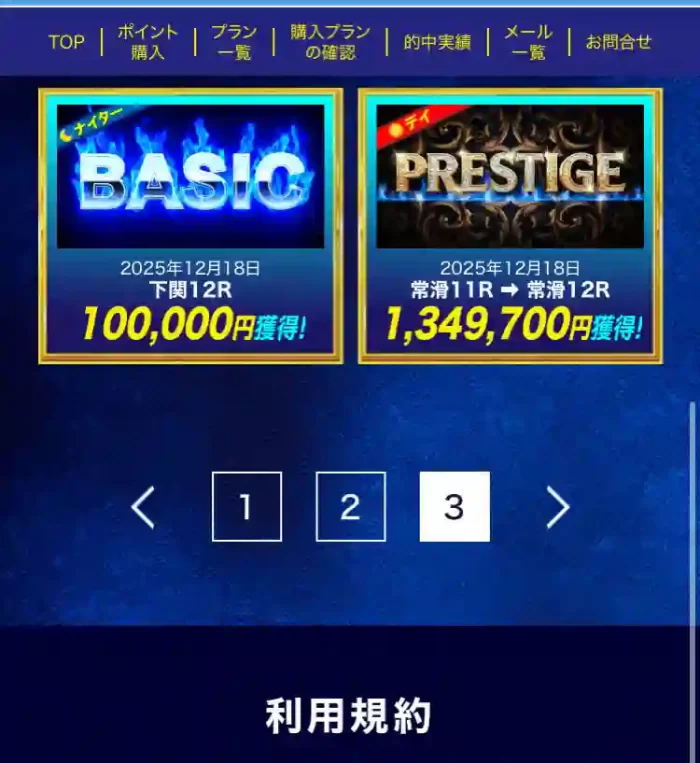
Task: Go to お問合せ contact page
Action: pyautogui.click(x=618, y=42)
